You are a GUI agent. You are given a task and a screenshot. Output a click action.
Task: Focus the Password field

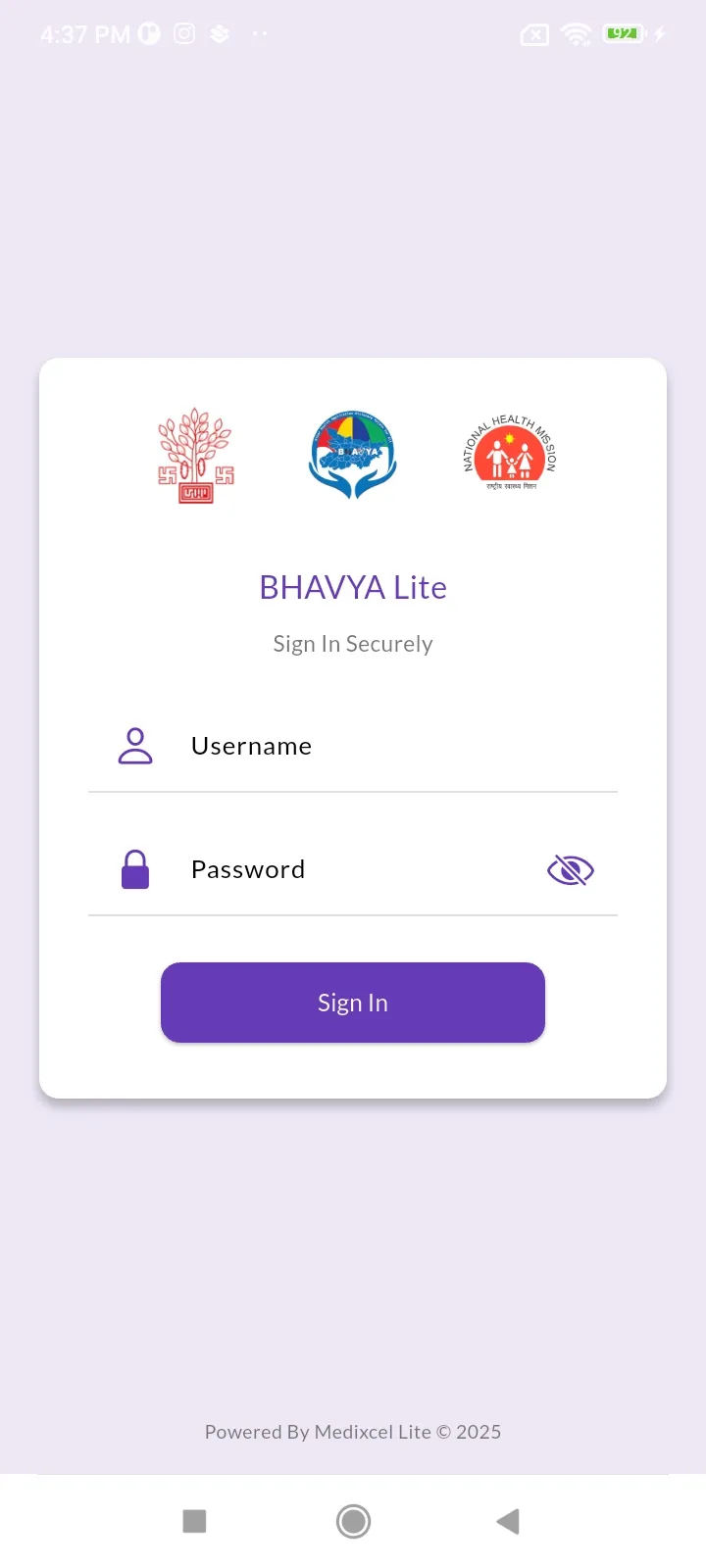(353, 869)
